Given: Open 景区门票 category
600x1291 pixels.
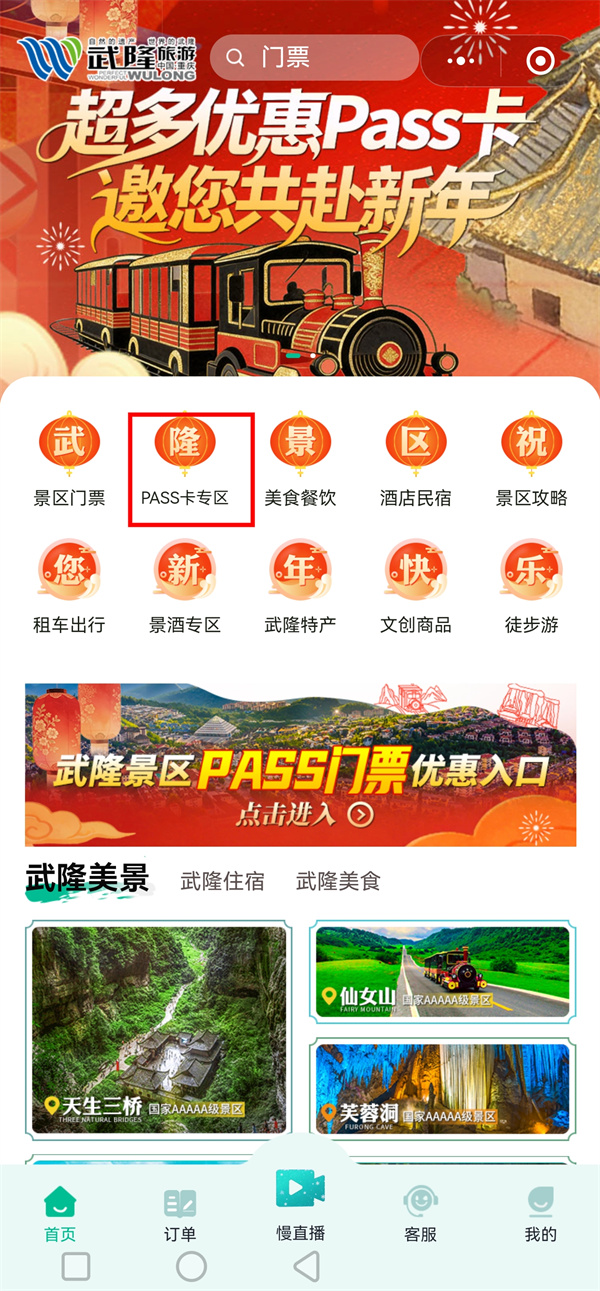Looking at the screenshot, I should coord(69,462).
